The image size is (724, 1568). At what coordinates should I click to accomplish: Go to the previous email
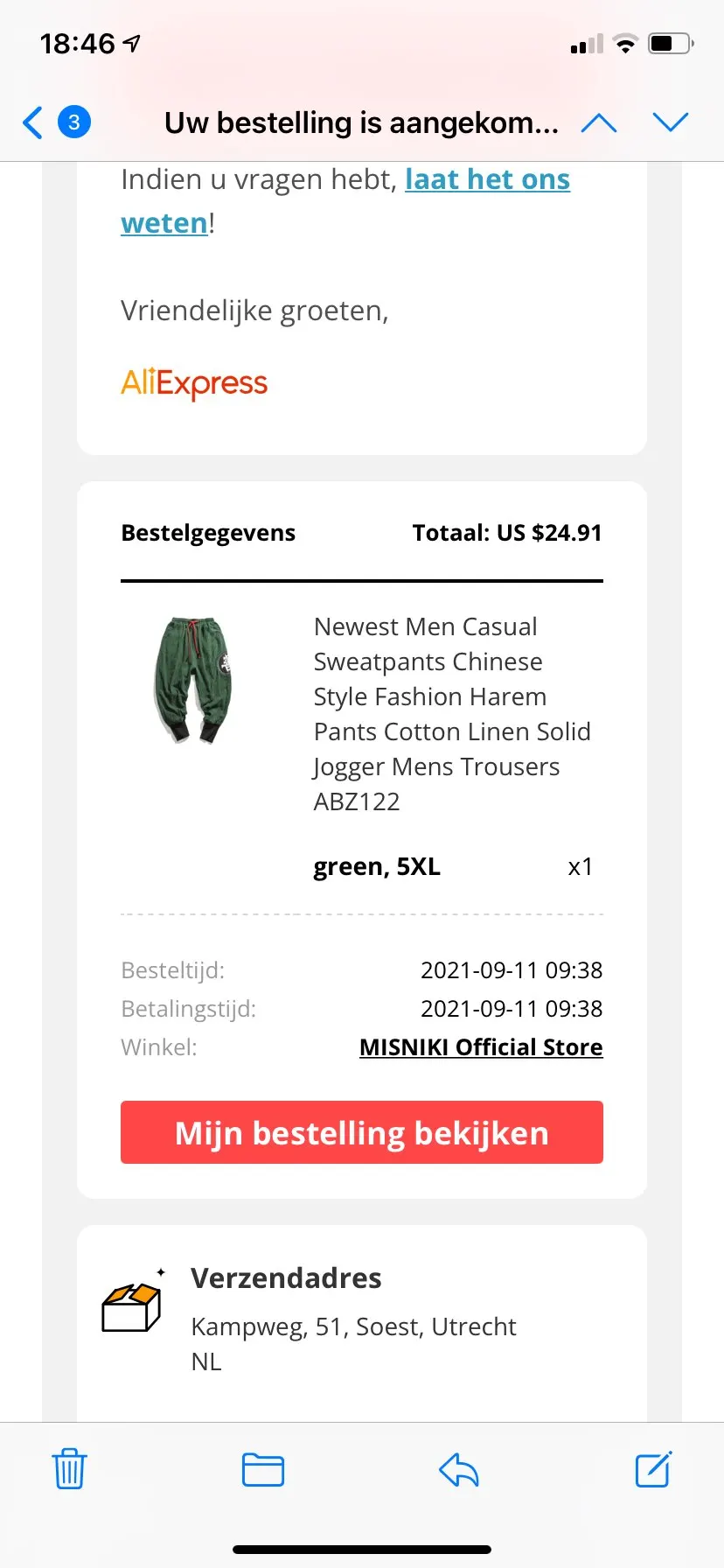click(x=599, y=122)
